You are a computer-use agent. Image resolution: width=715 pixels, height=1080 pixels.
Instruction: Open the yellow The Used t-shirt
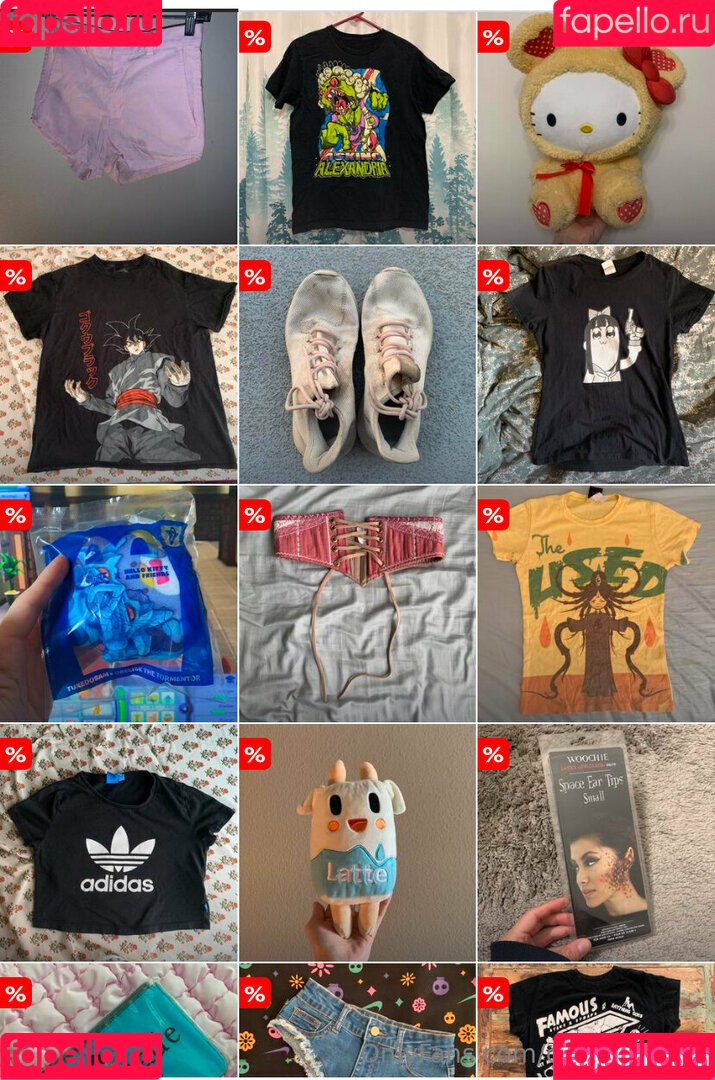[596, 605]
